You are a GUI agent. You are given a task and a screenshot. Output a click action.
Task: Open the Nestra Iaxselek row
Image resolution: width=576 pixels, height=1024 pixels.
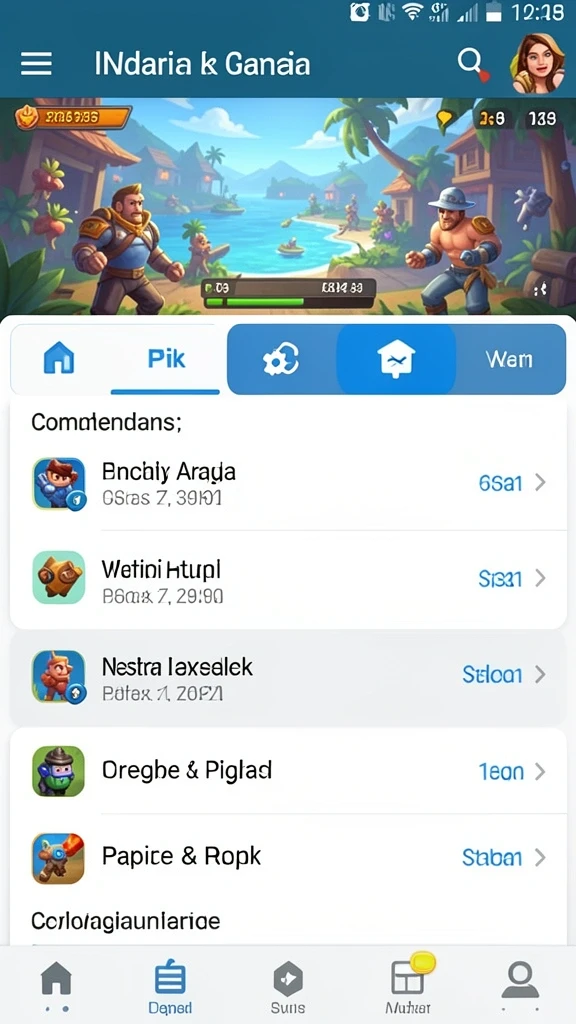[x=288, y=675]
